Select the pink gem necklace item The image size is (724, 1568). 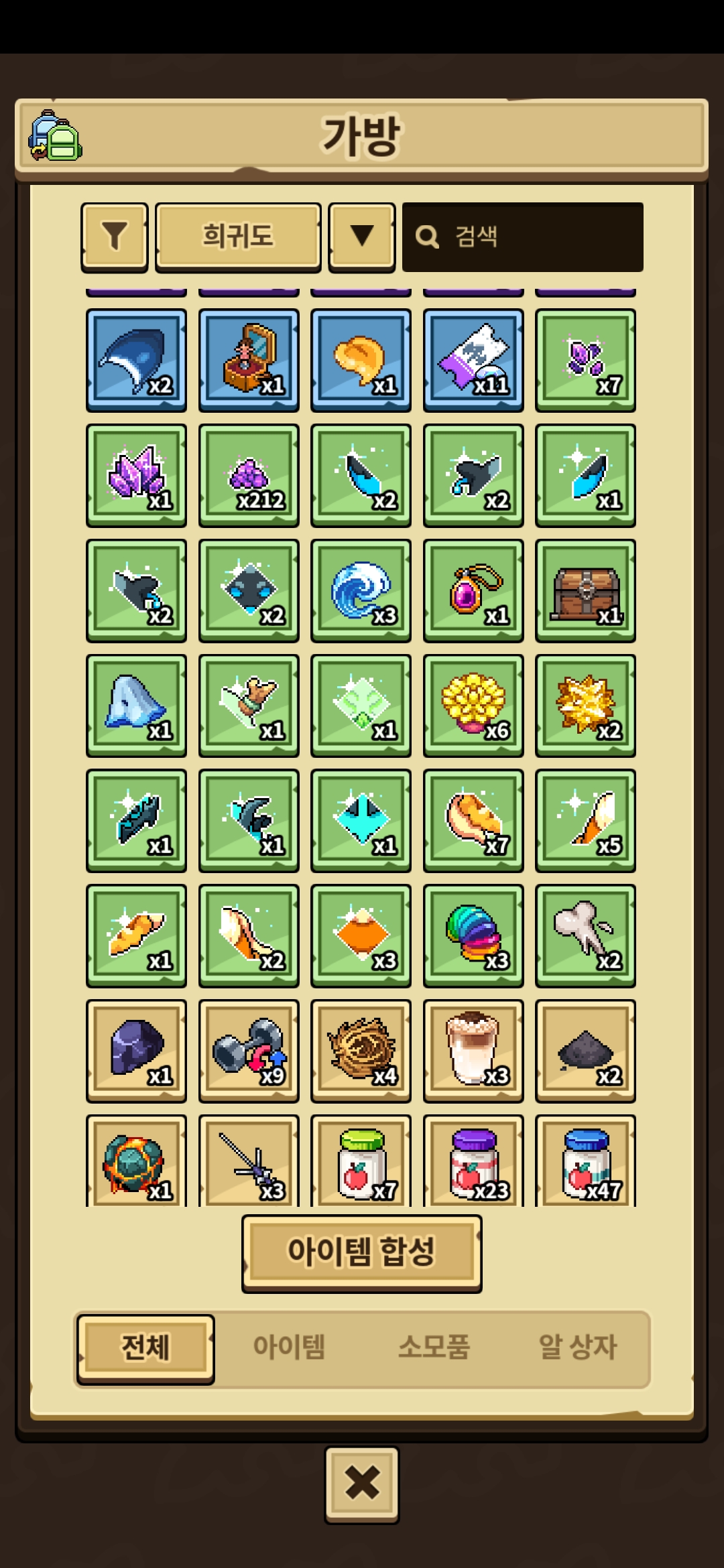[x=473, y=590]
